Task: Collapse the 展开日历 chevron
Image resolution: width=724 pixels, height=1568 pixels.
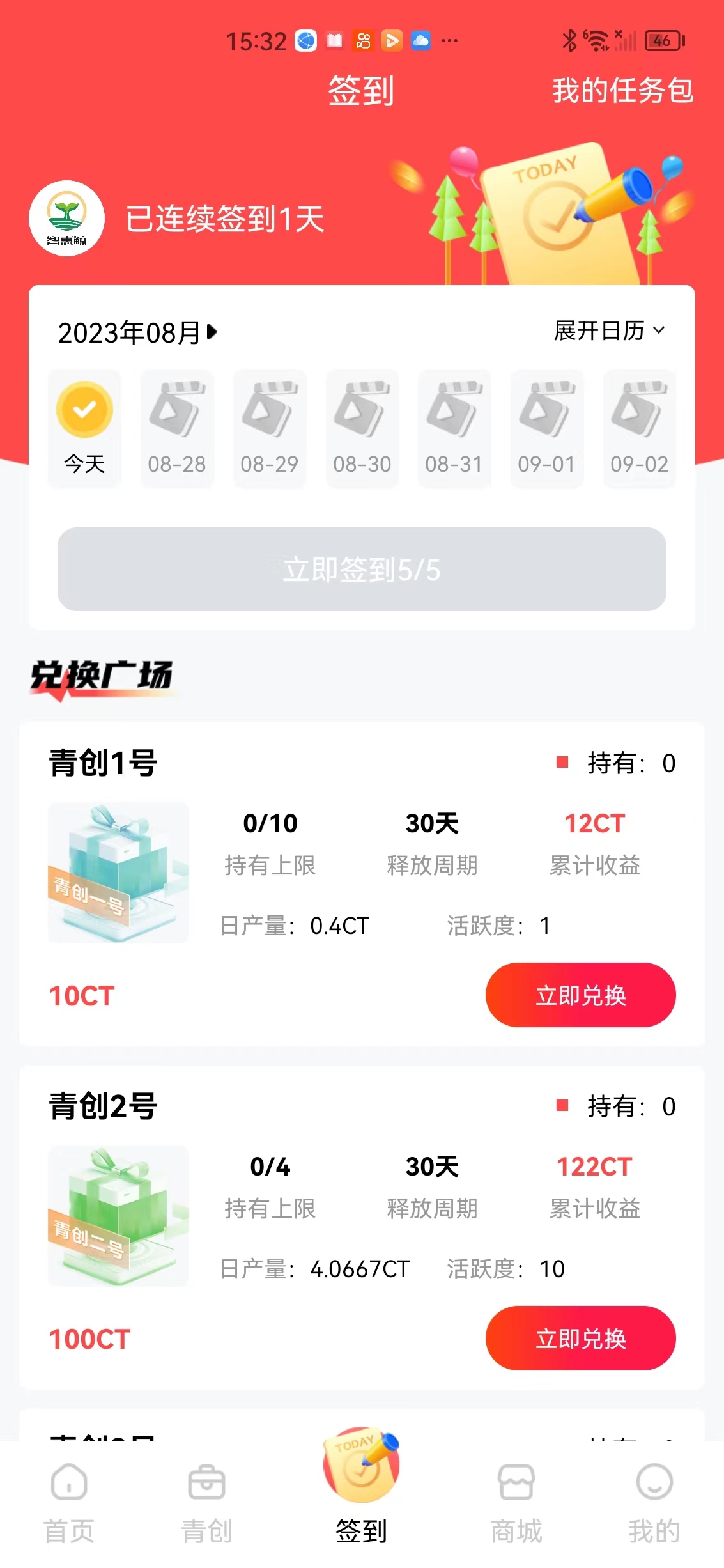Action: (660, 331)
